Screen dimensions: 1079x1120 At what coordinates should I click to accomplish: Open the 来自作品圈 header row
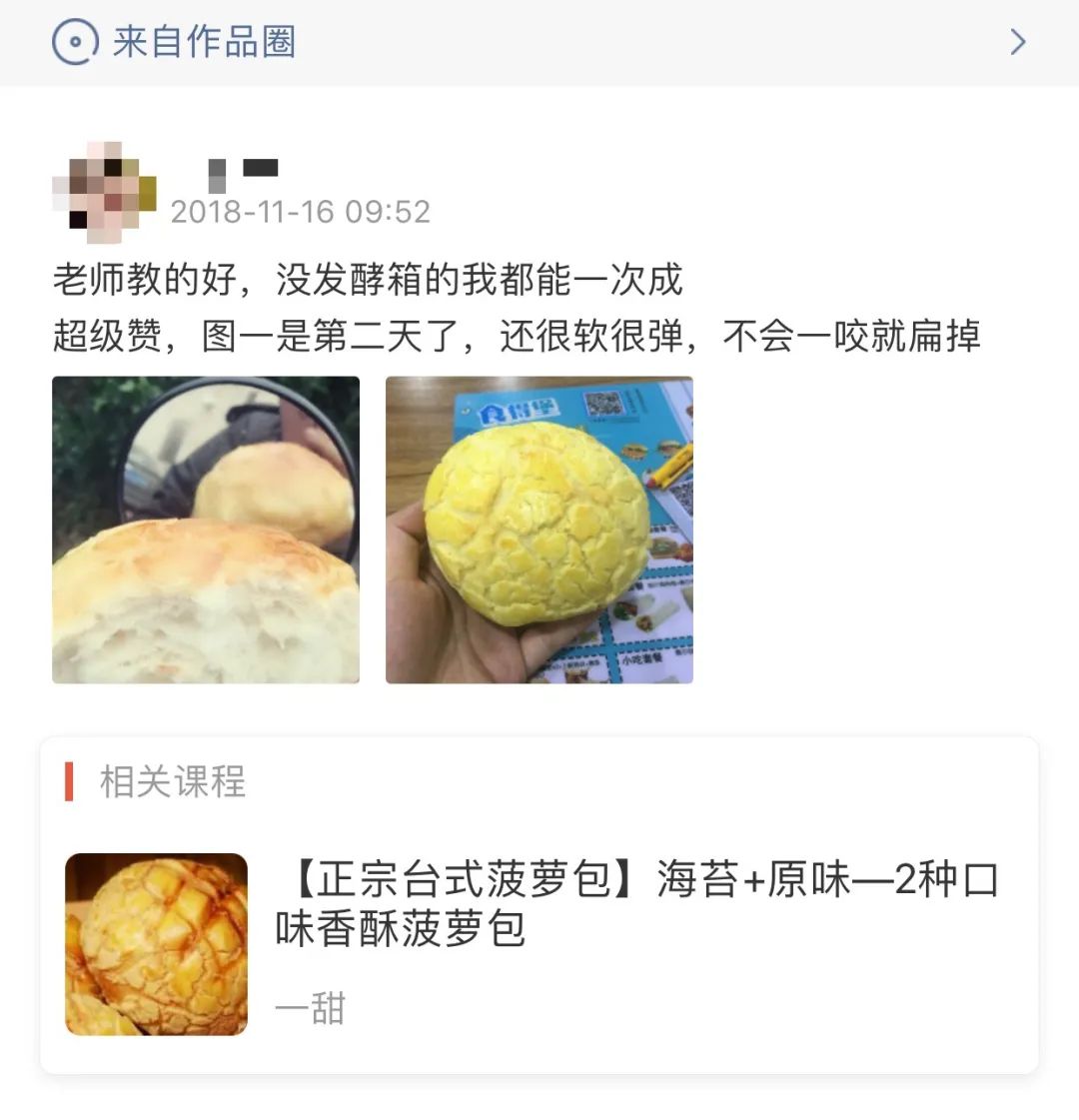[x=539, y=42]
